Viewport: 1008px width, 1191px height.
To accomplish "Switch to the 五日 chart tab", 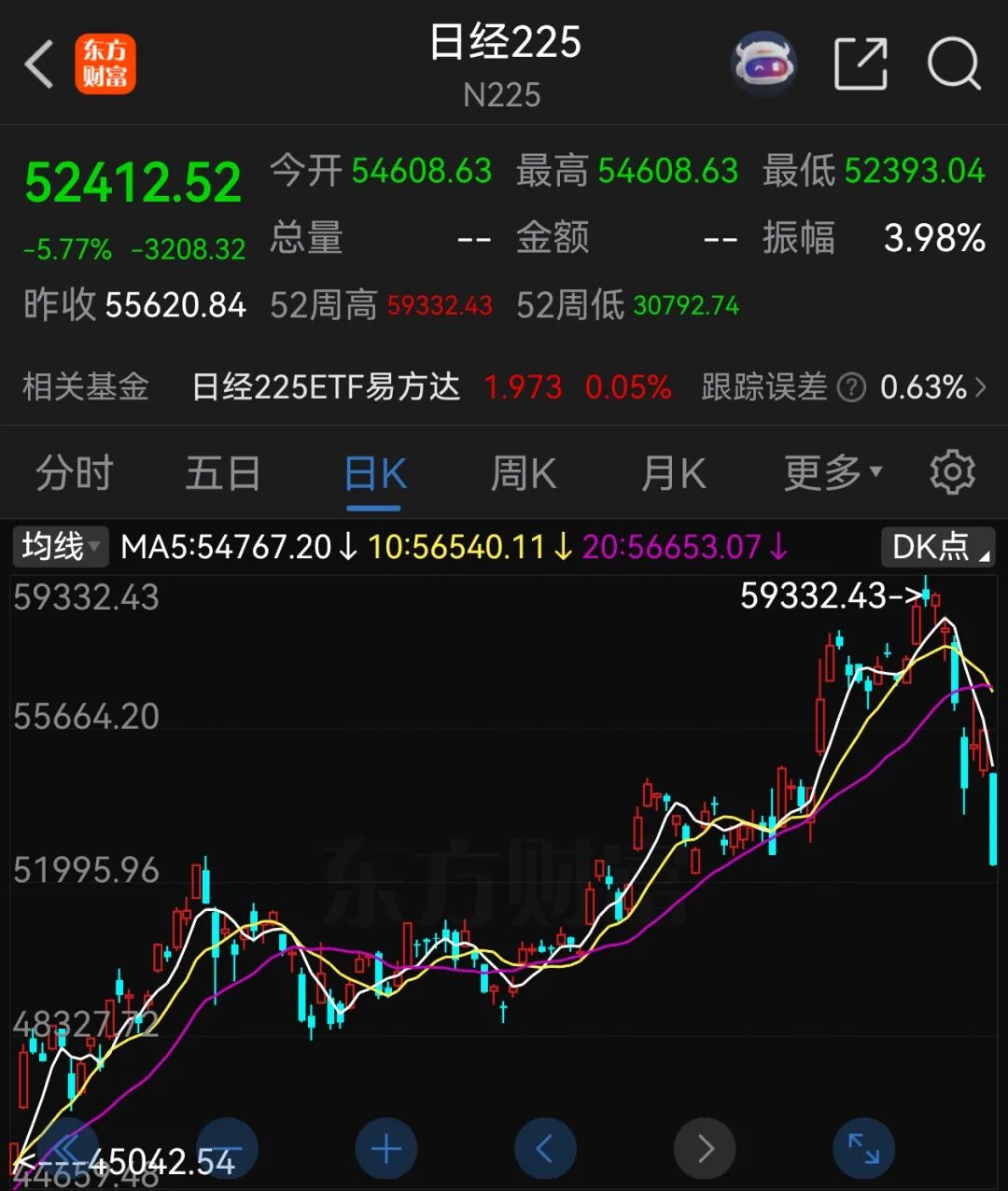I will click(223, 473).
